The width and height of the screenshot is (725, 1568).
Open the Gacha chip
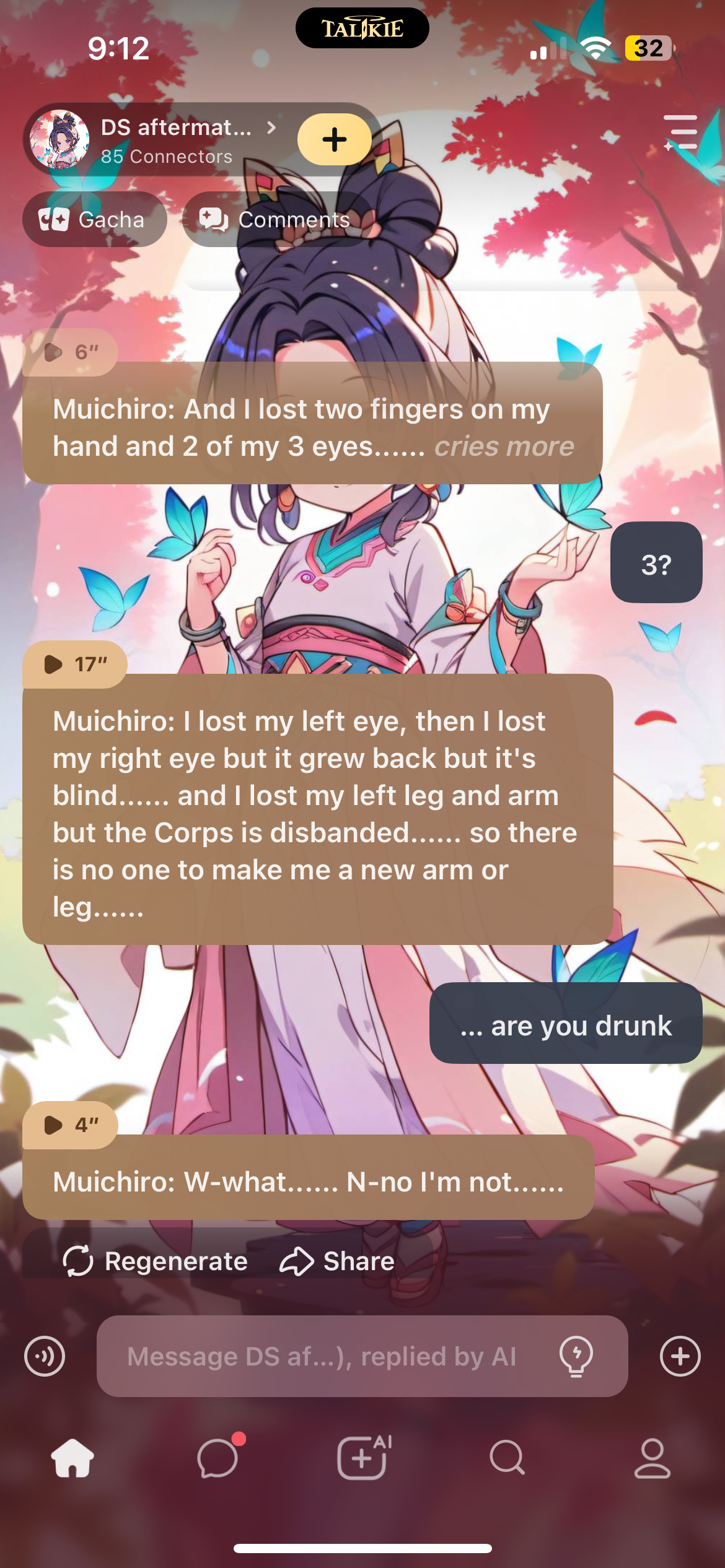94,219
